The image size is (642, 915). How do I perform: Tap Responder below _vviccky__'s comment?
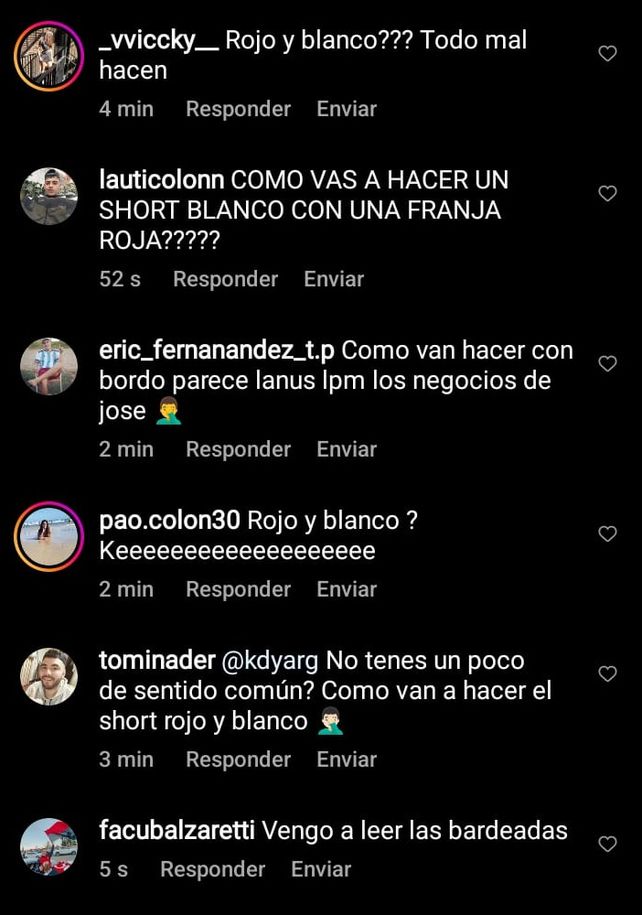click(x=238, y=109)
